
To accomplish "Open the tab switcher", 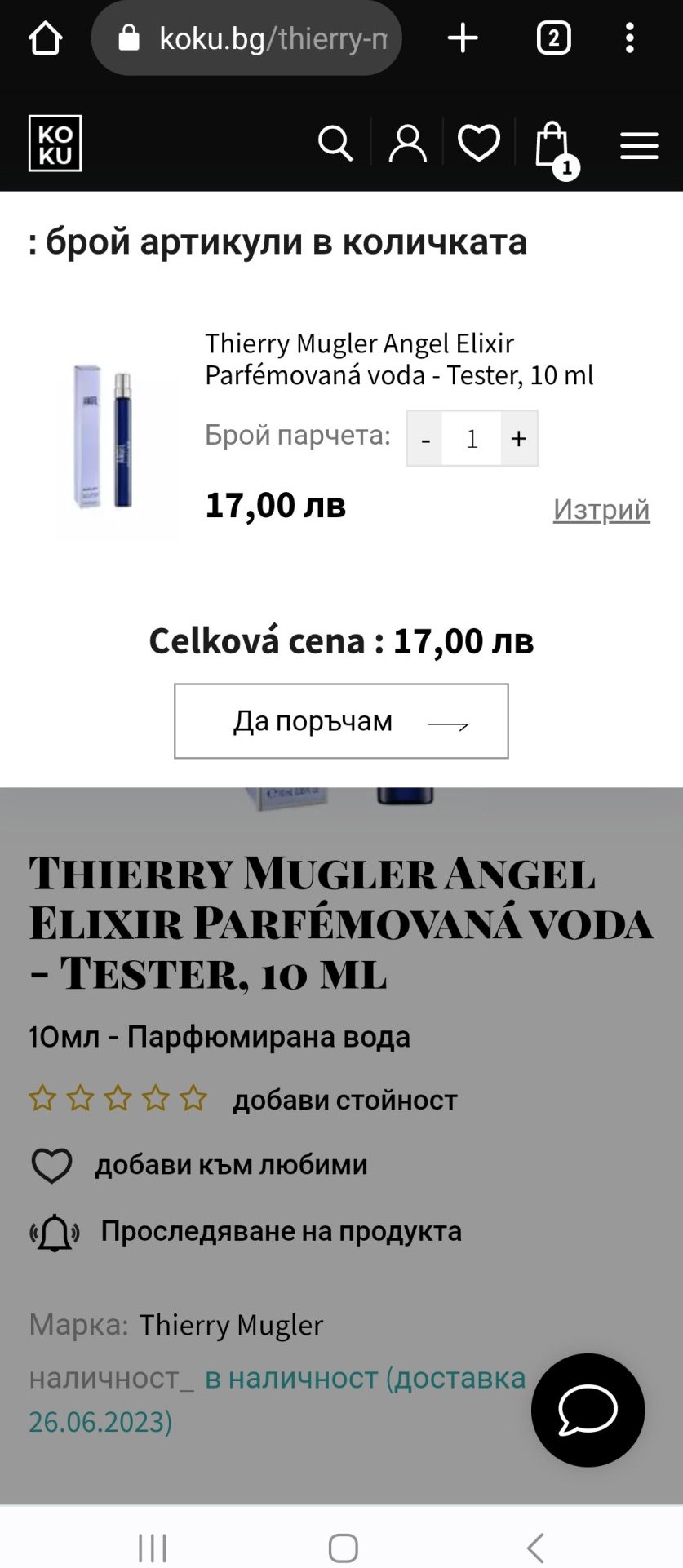I will click(x=553, y=38).
